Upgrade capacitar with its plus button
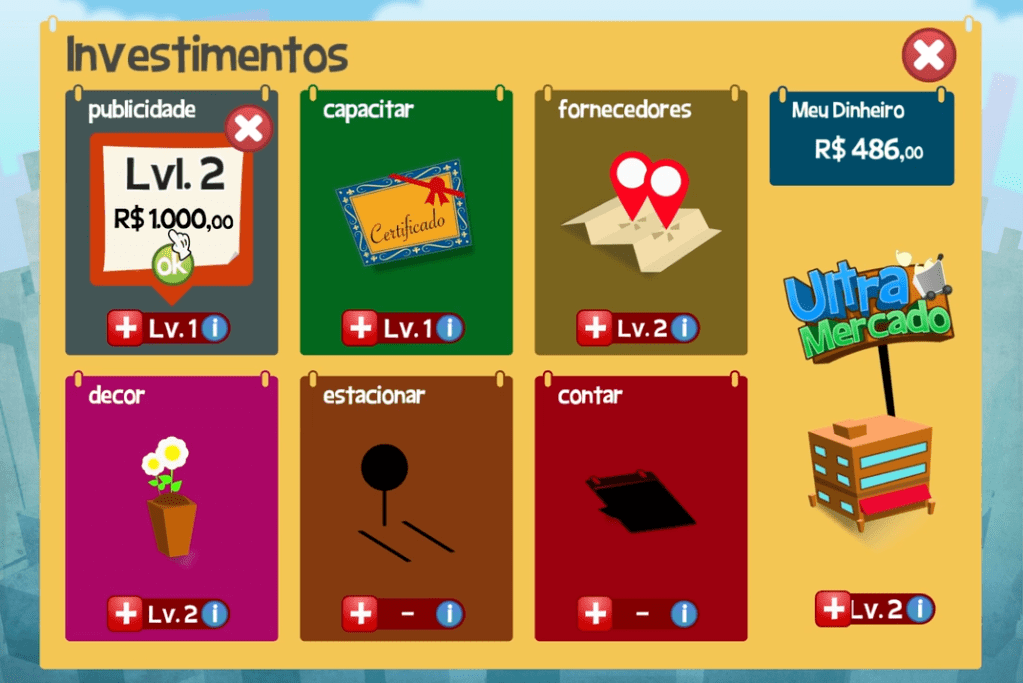The height and width of the screenshot is (683, 1023). [361, 327]
